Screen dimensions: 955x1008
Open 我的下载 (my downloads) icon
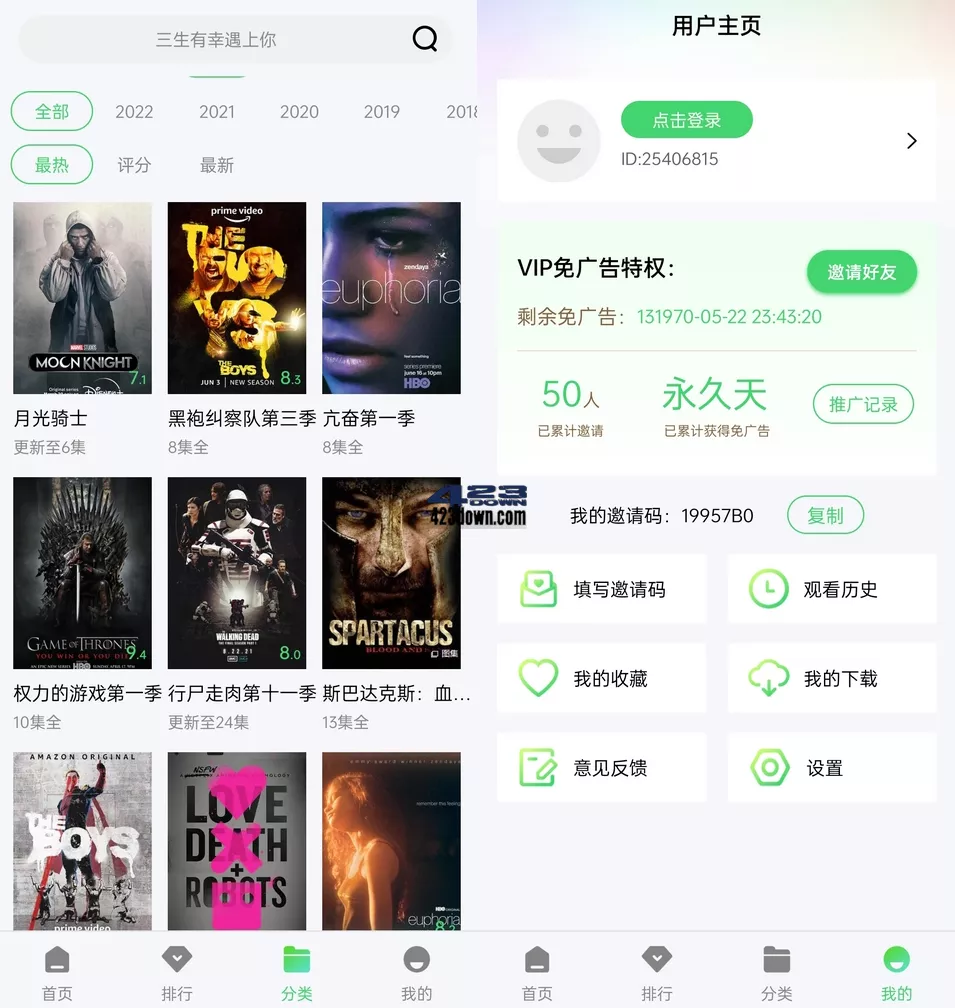[x=767, y=678]
